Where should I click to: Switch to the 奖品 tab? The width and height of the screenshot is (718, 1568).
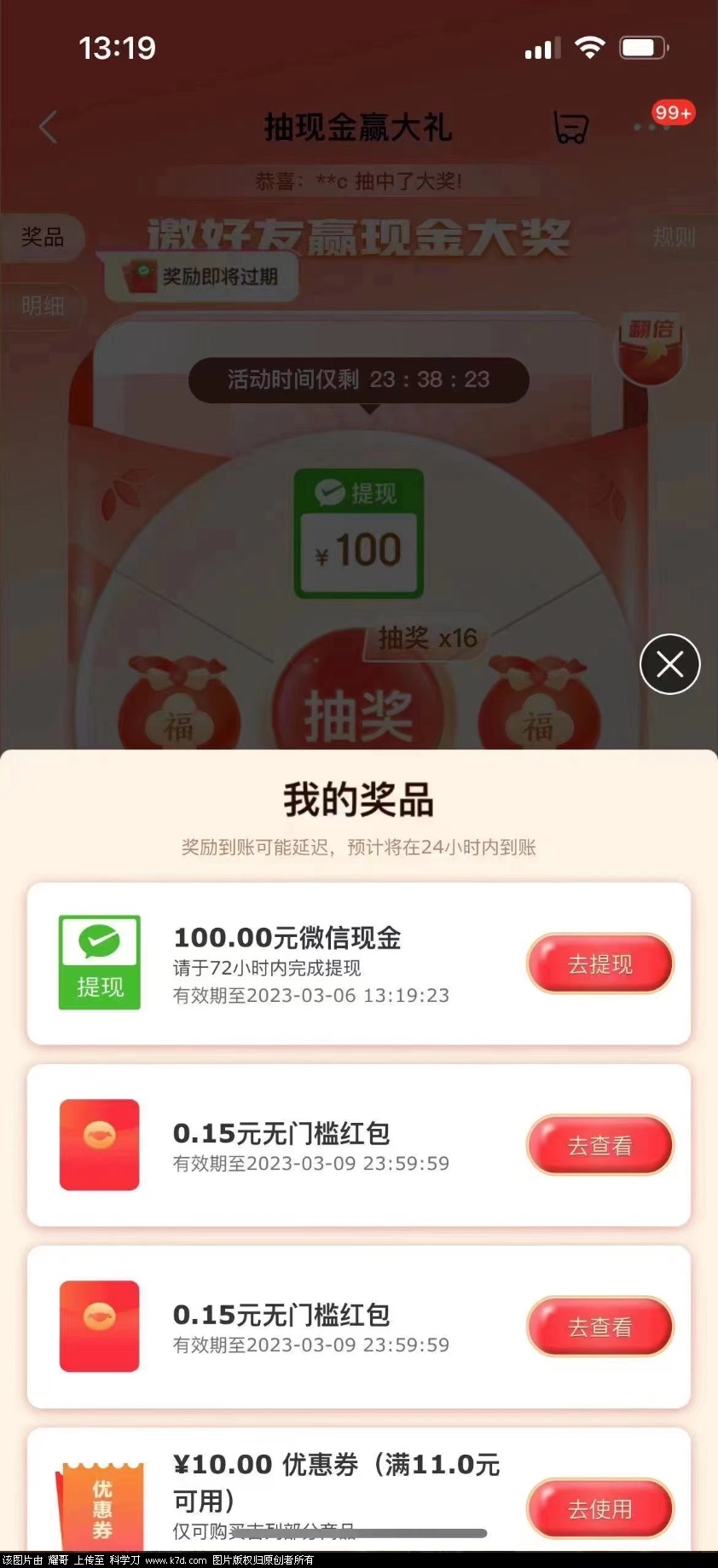43,239
